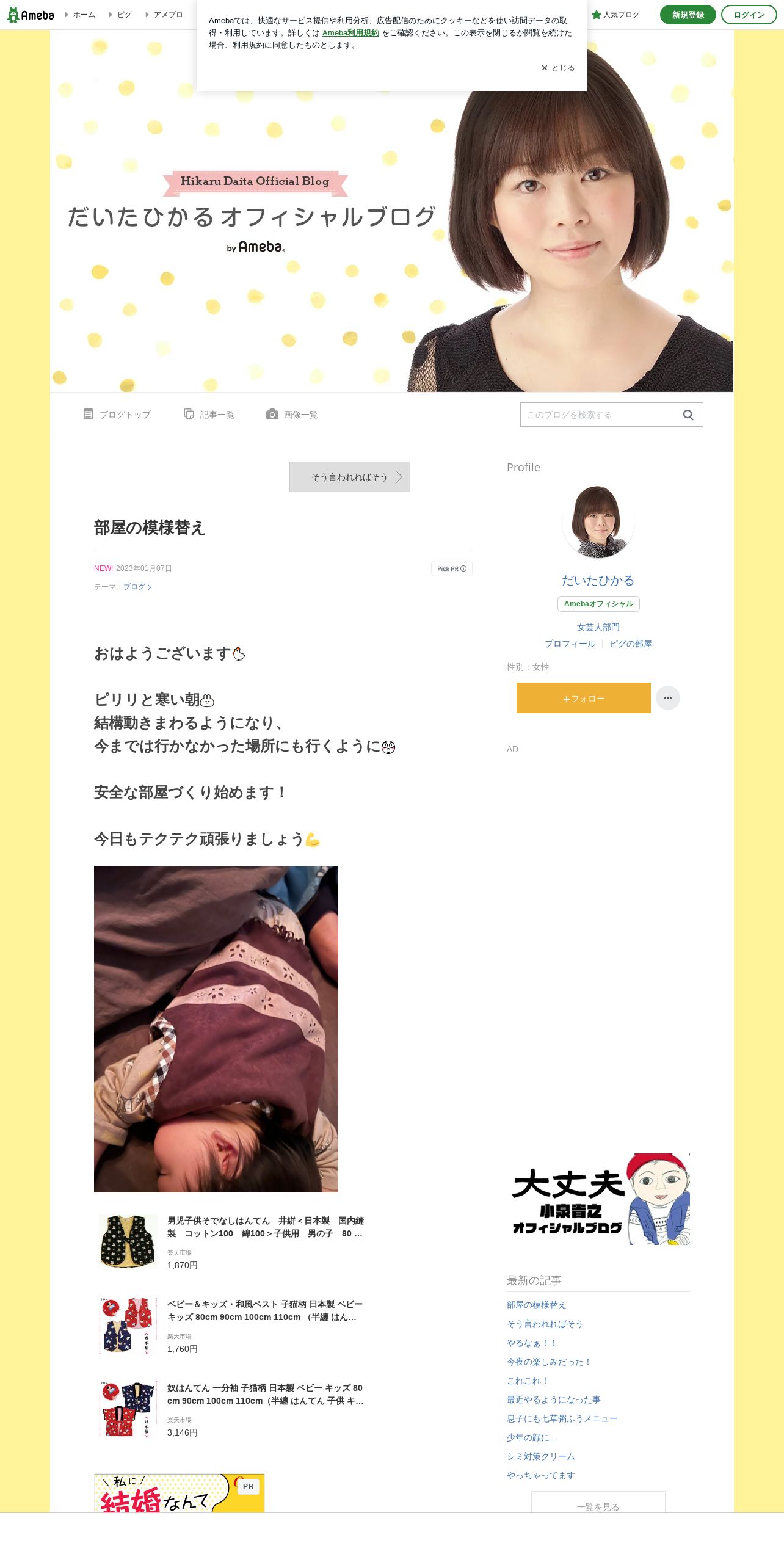Open 人気ブログ in the header
784x1568 pixels.
[x=615, y=15]
